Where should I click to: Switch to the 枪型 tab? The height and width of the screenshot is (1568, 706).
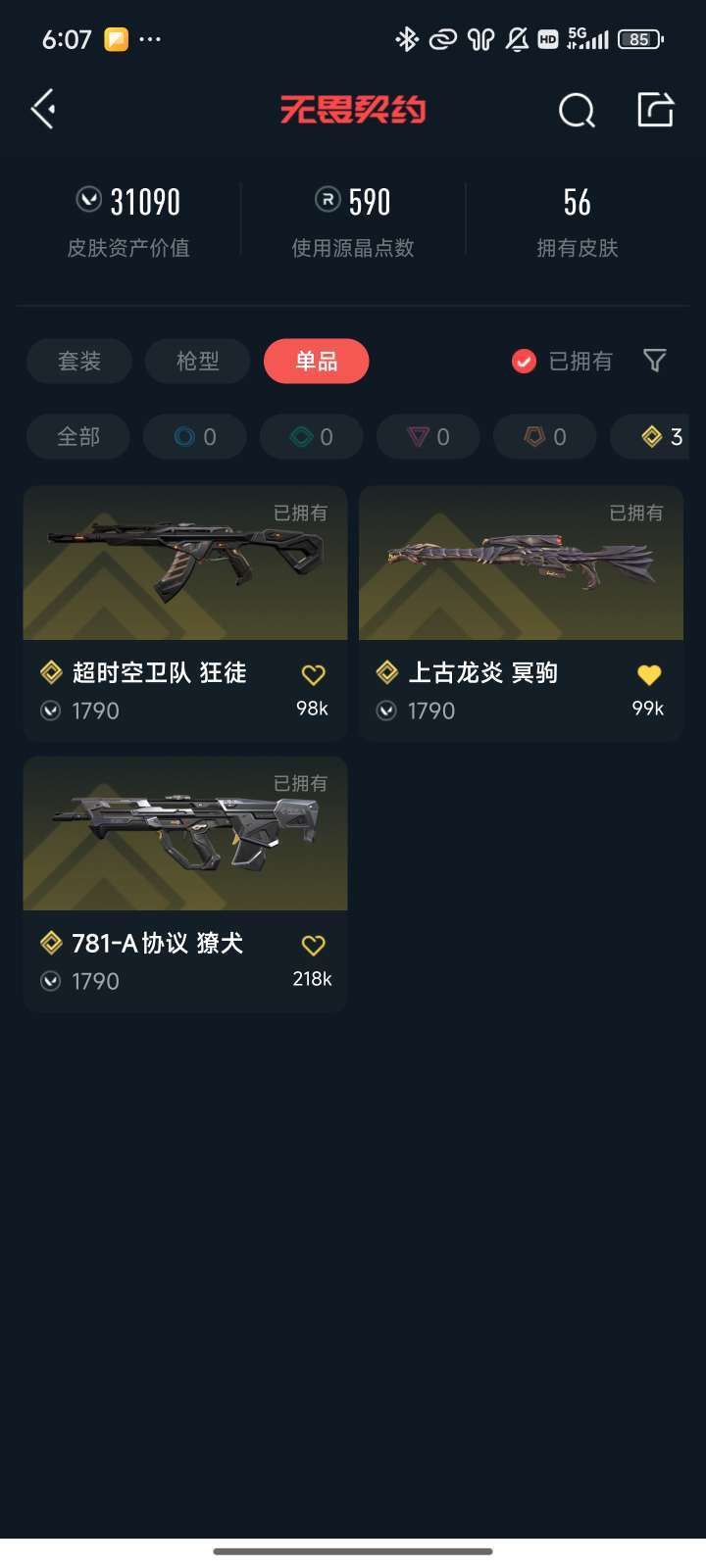(197, 361)
